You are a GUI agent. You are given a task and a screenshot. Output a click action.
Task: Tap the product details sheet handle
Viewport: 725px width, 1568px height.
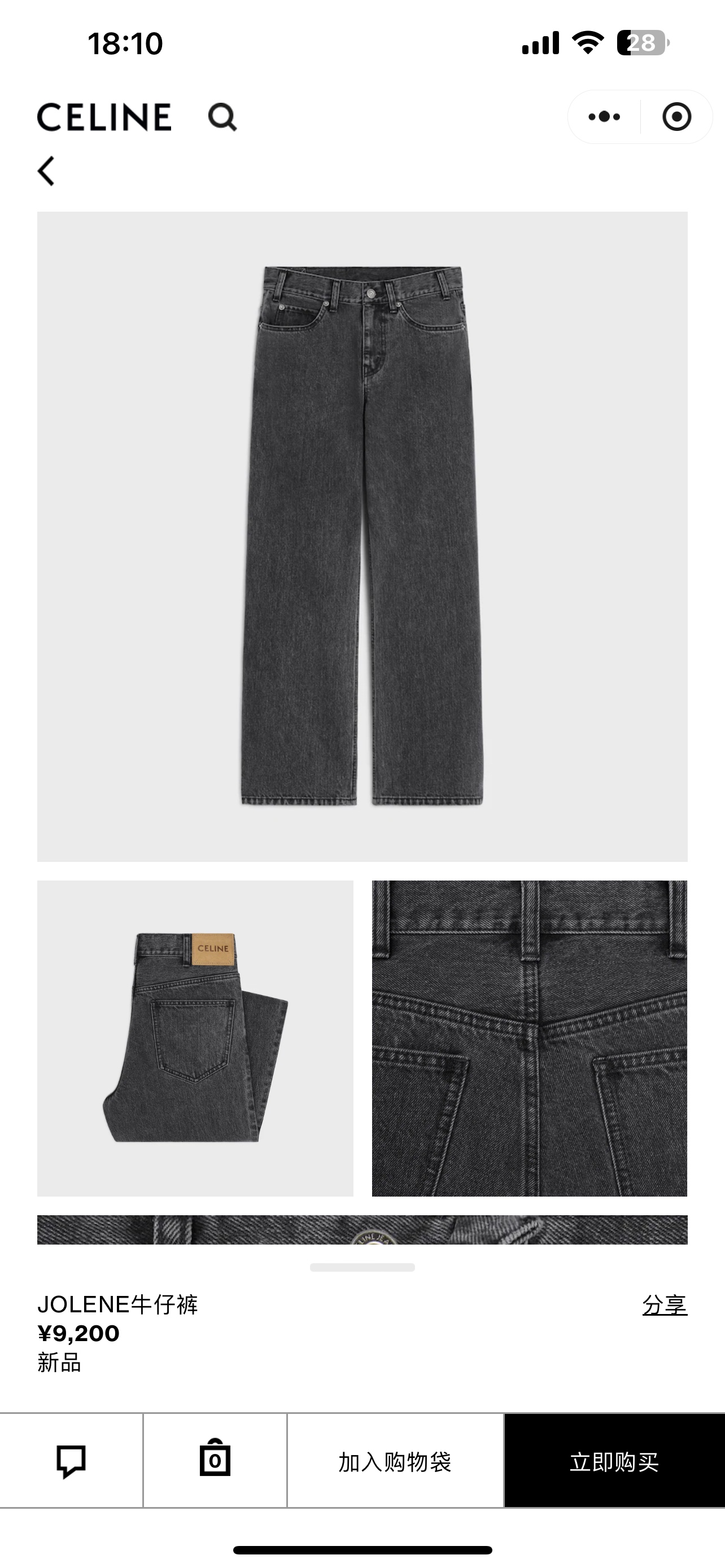coord(362,1267)
